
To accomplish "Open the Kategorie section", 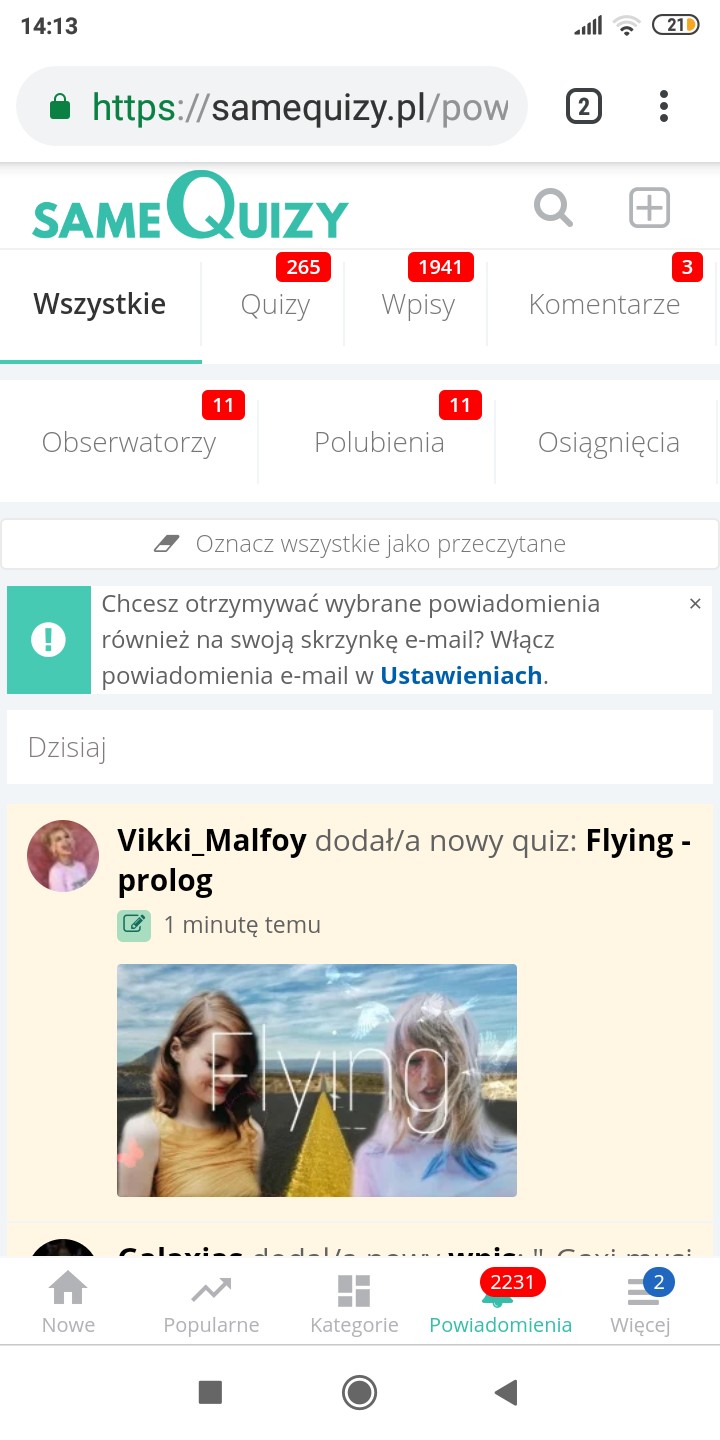I will coord(354,1302).
